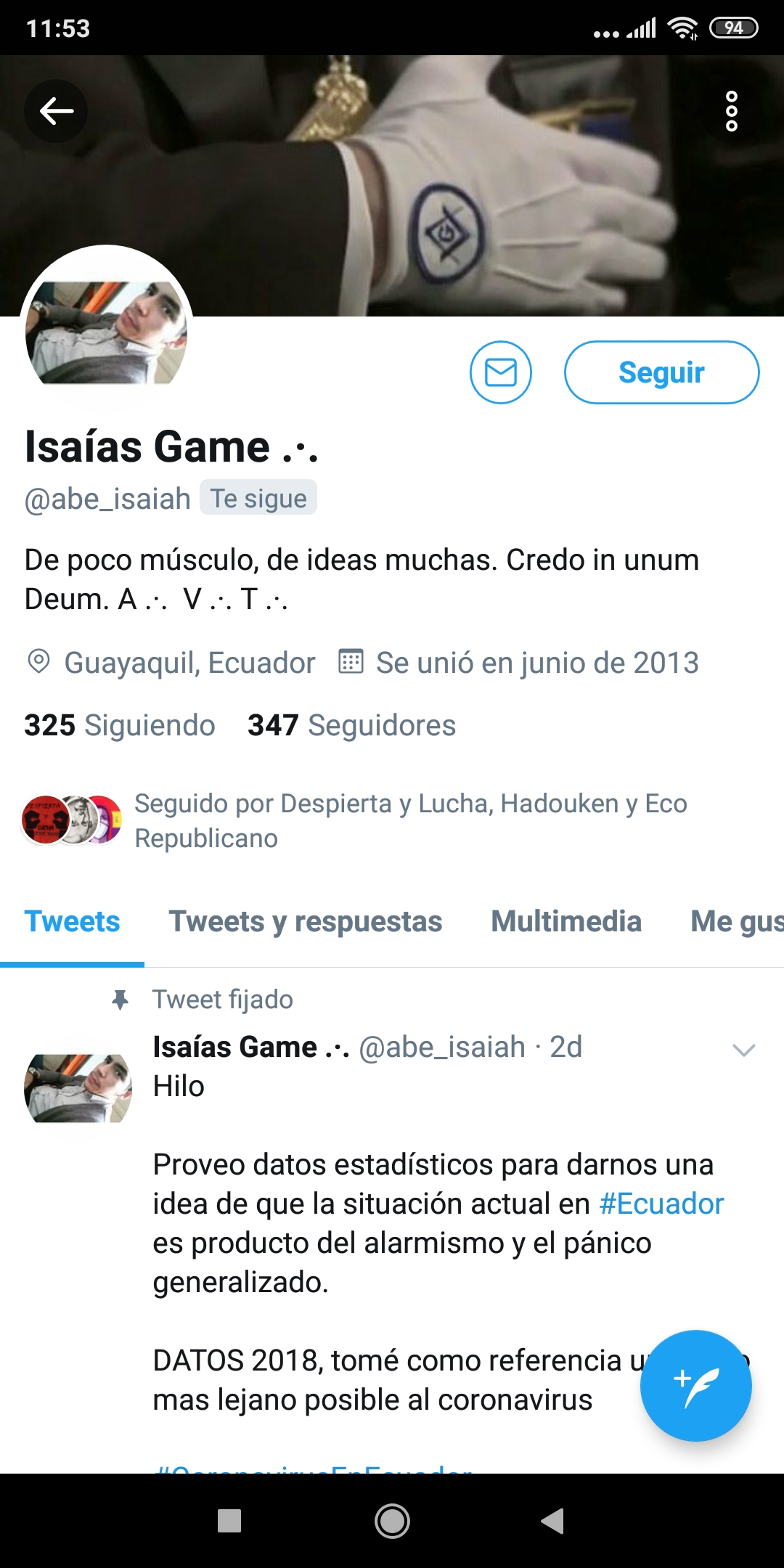Open recent apps via the square button

[x=229, y=1521]
